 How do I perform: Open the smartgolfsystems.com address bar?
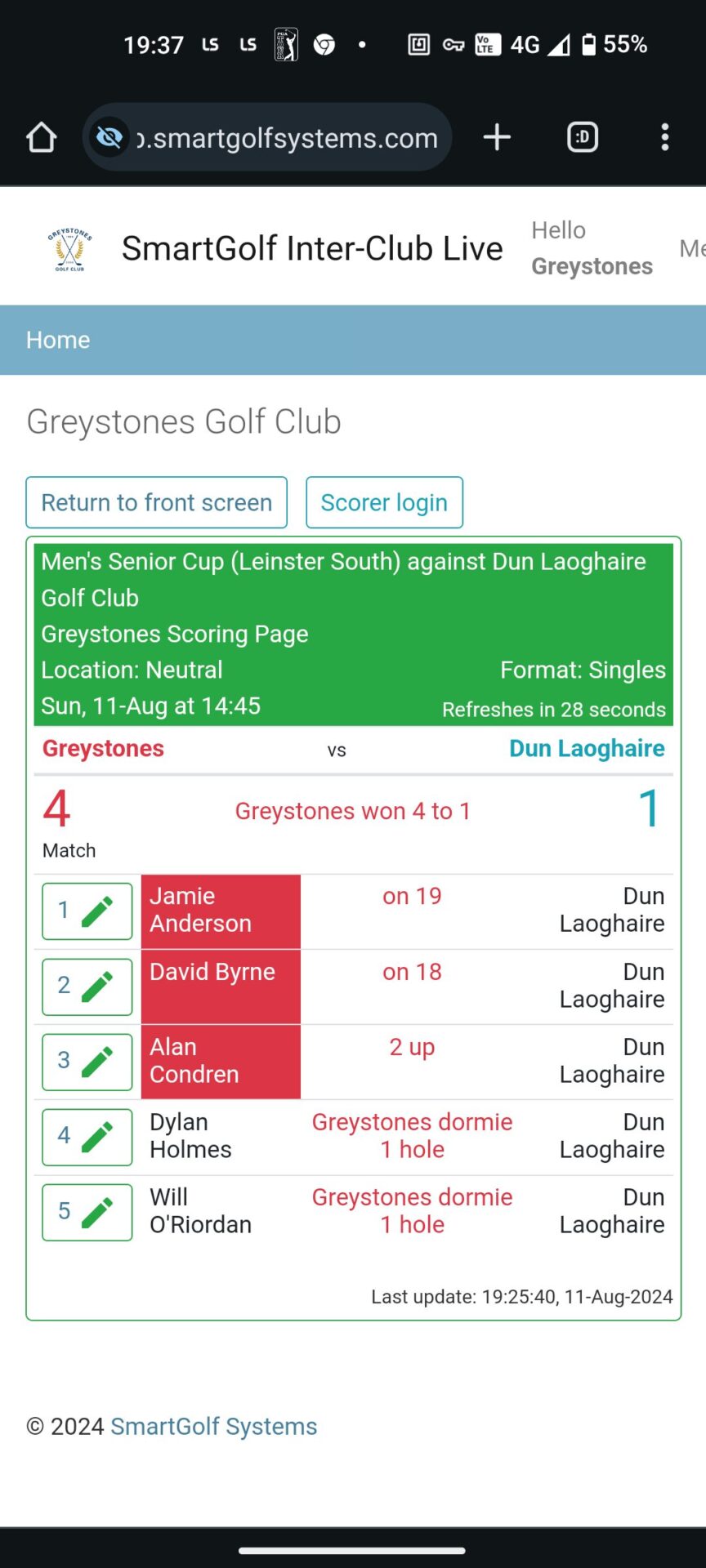[267, 137]
